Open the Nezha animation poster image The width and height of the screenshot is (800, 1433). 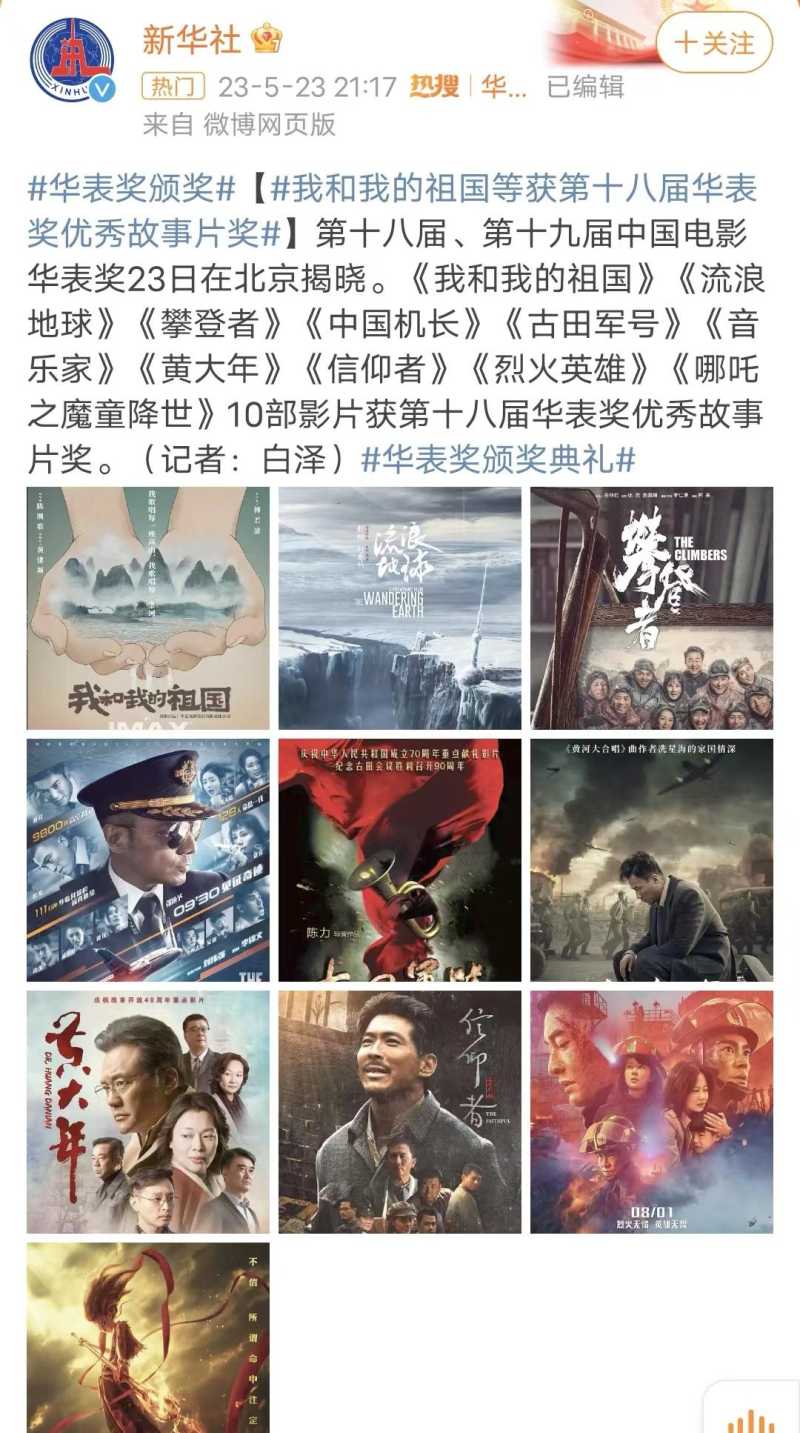tap(148, 1338)
